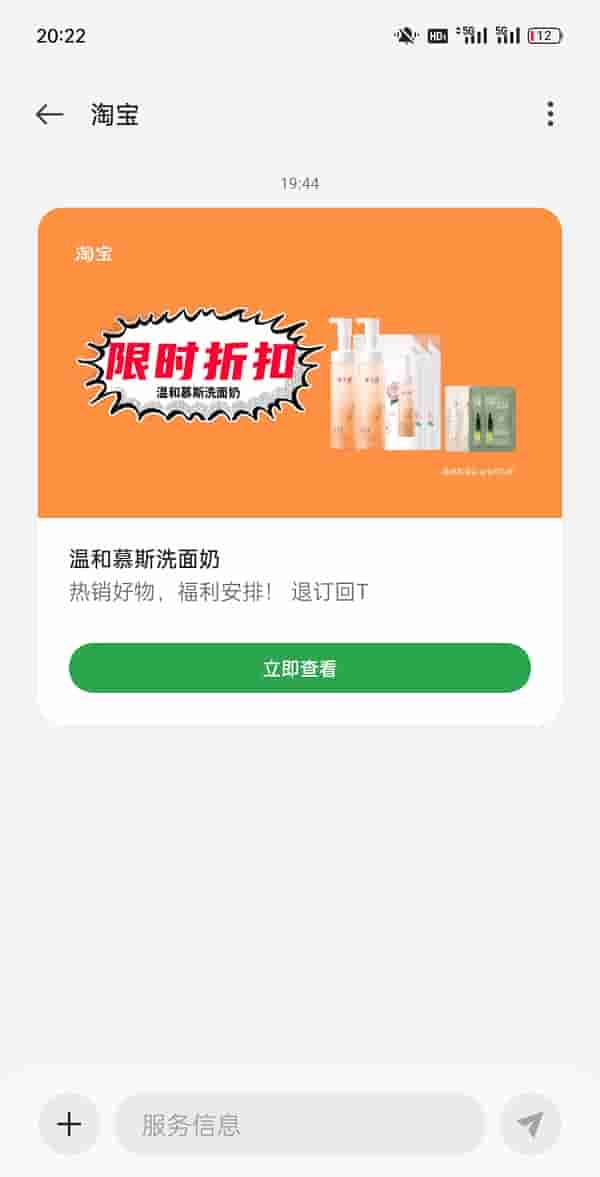The height and width of the screenshot is (1177, 600).
Task: Go back from the 淘宝 conversation
Action: [49, 114]
